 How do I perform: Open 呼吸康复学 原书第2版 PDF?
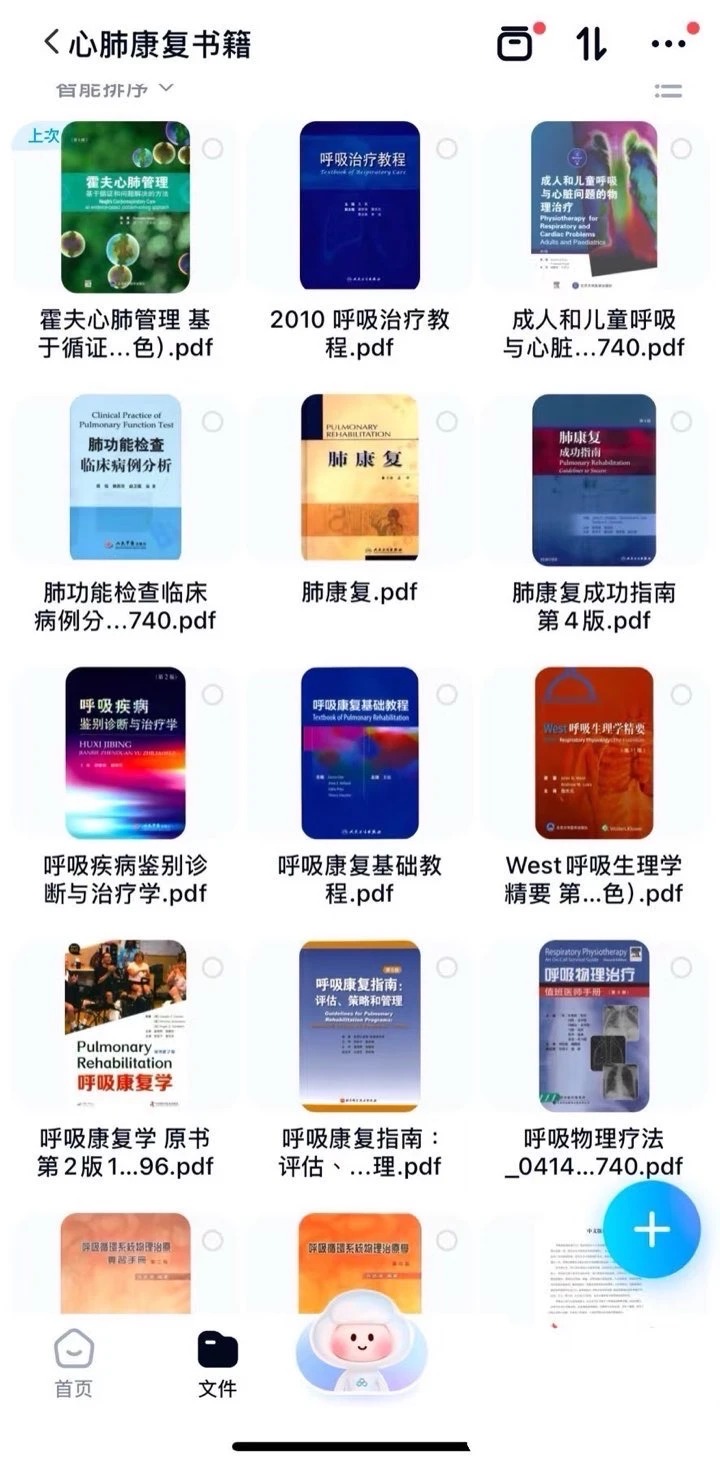(125, 1025)
